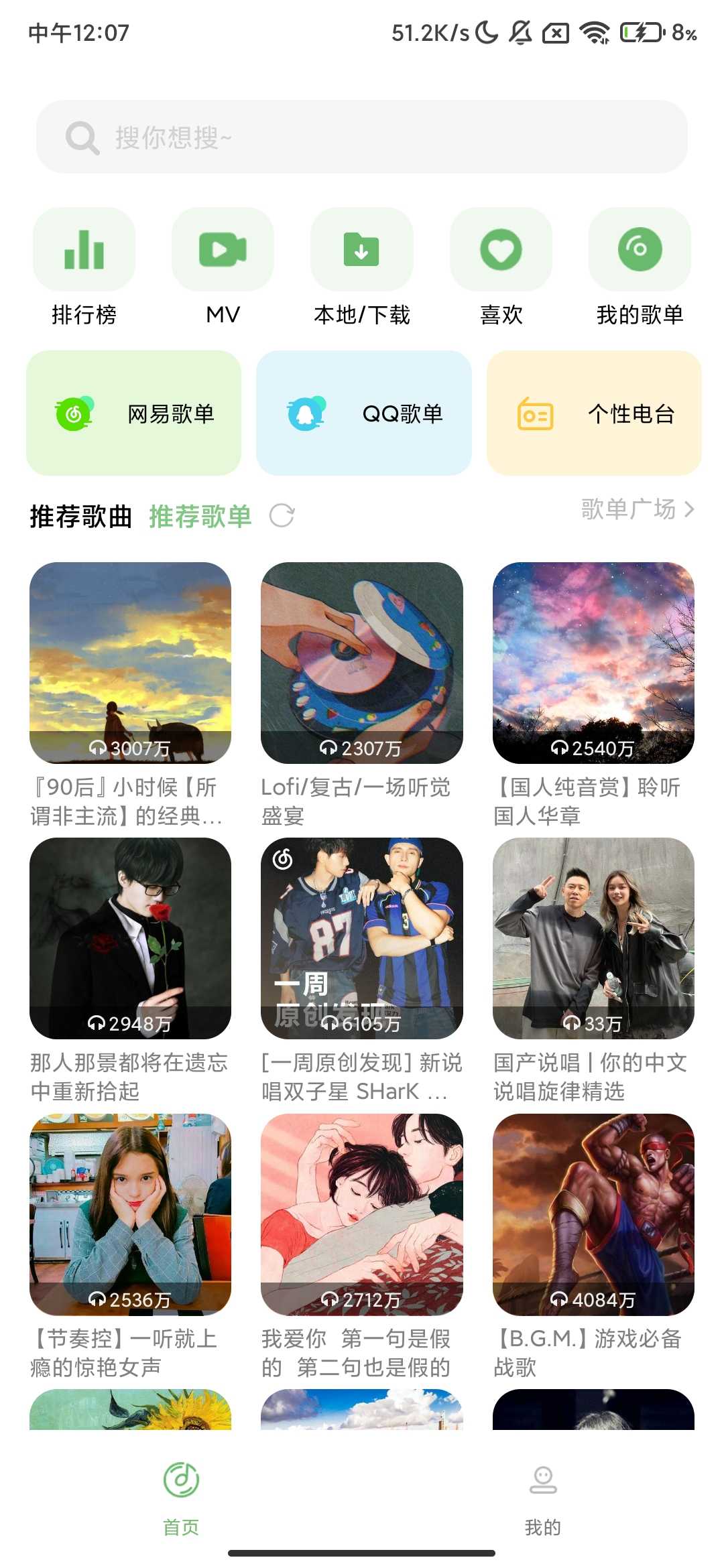The width and height of the screenshot is (724, 1568).
Task: Open the 【B.G.M.】游戏必备战歌 playlist
Action: 593,1214
